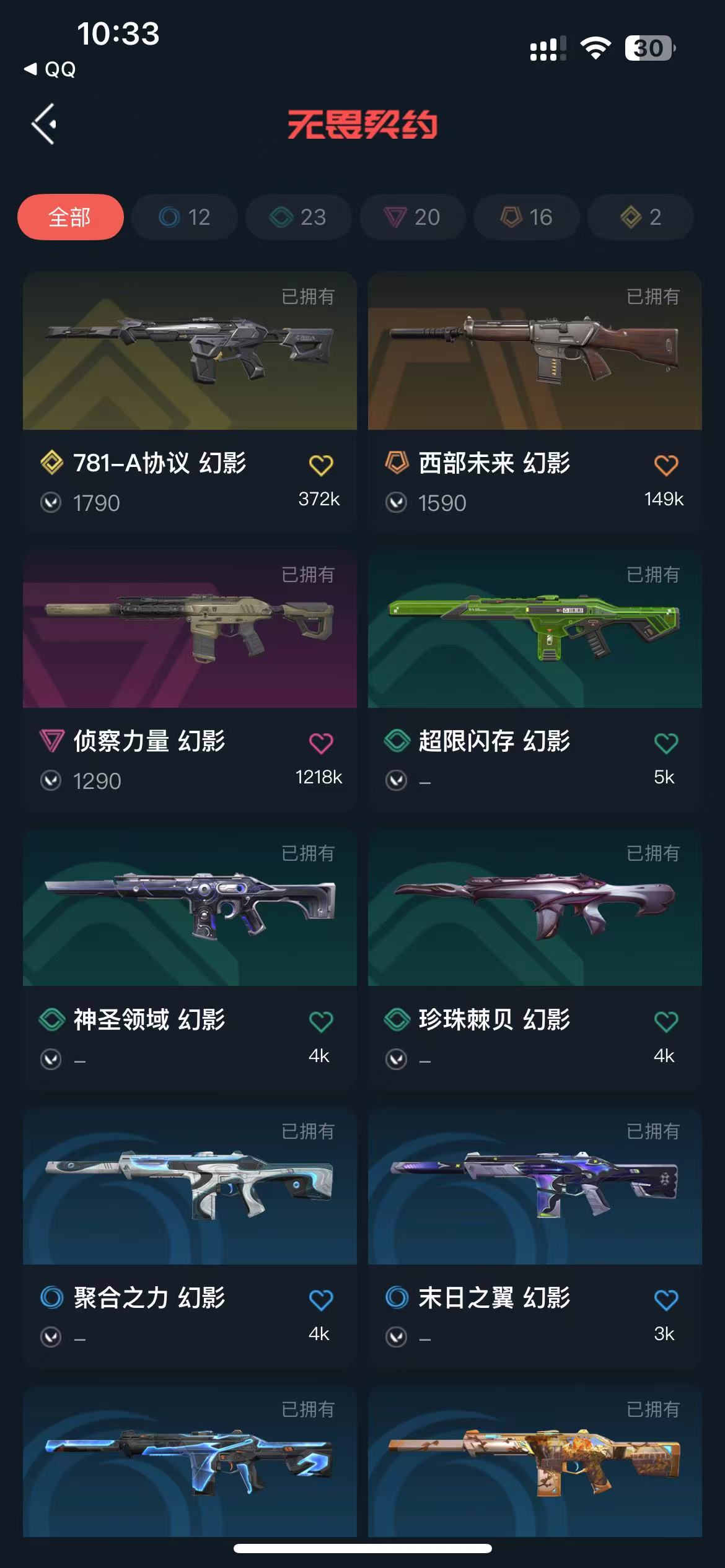Open the 侦察力量 幻影 skin card
The width and height of the screenshot is (725, 1568).
[x=190, y=629]
